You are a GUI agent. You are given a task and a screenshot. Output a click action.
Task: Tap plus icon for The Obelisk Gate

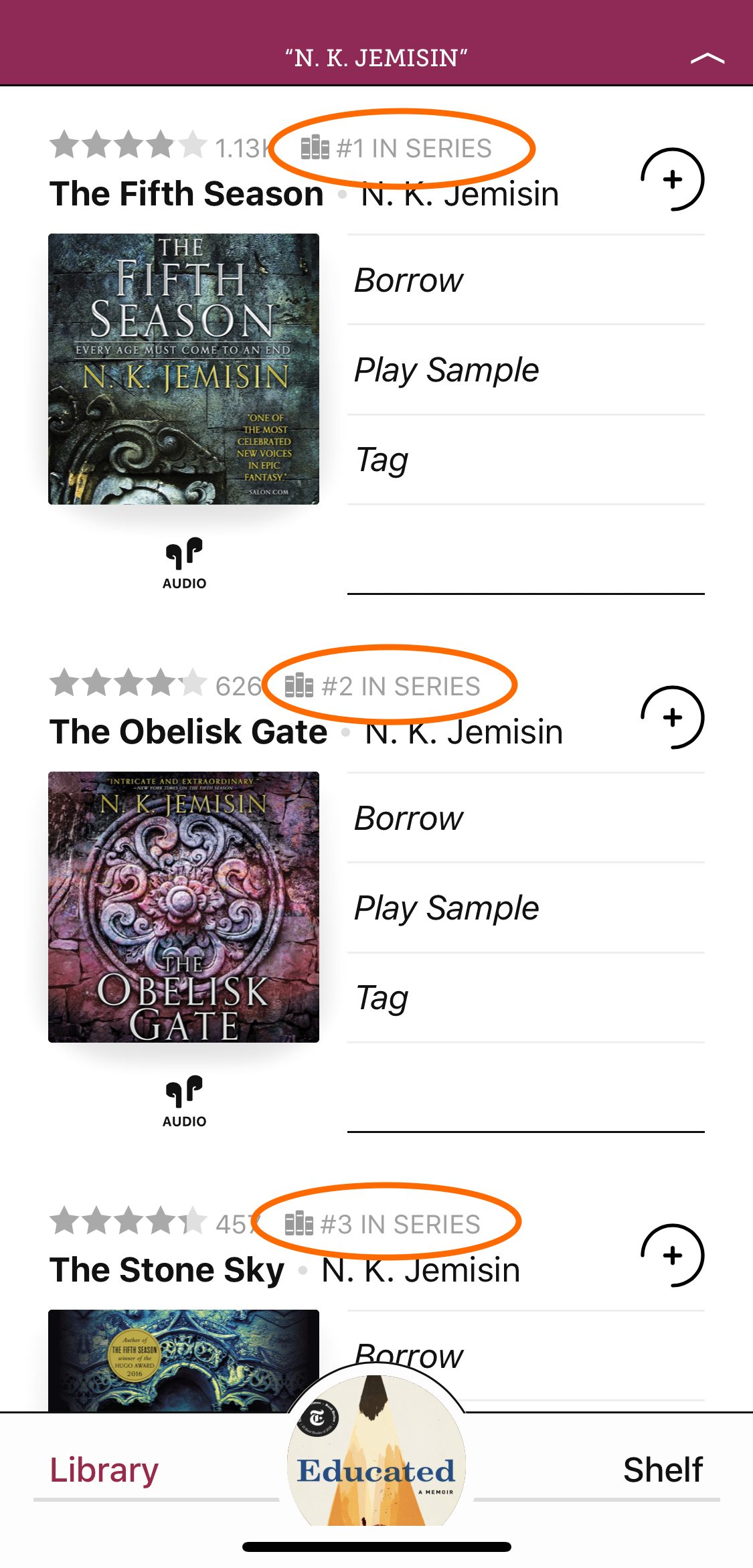pos(672,717)
